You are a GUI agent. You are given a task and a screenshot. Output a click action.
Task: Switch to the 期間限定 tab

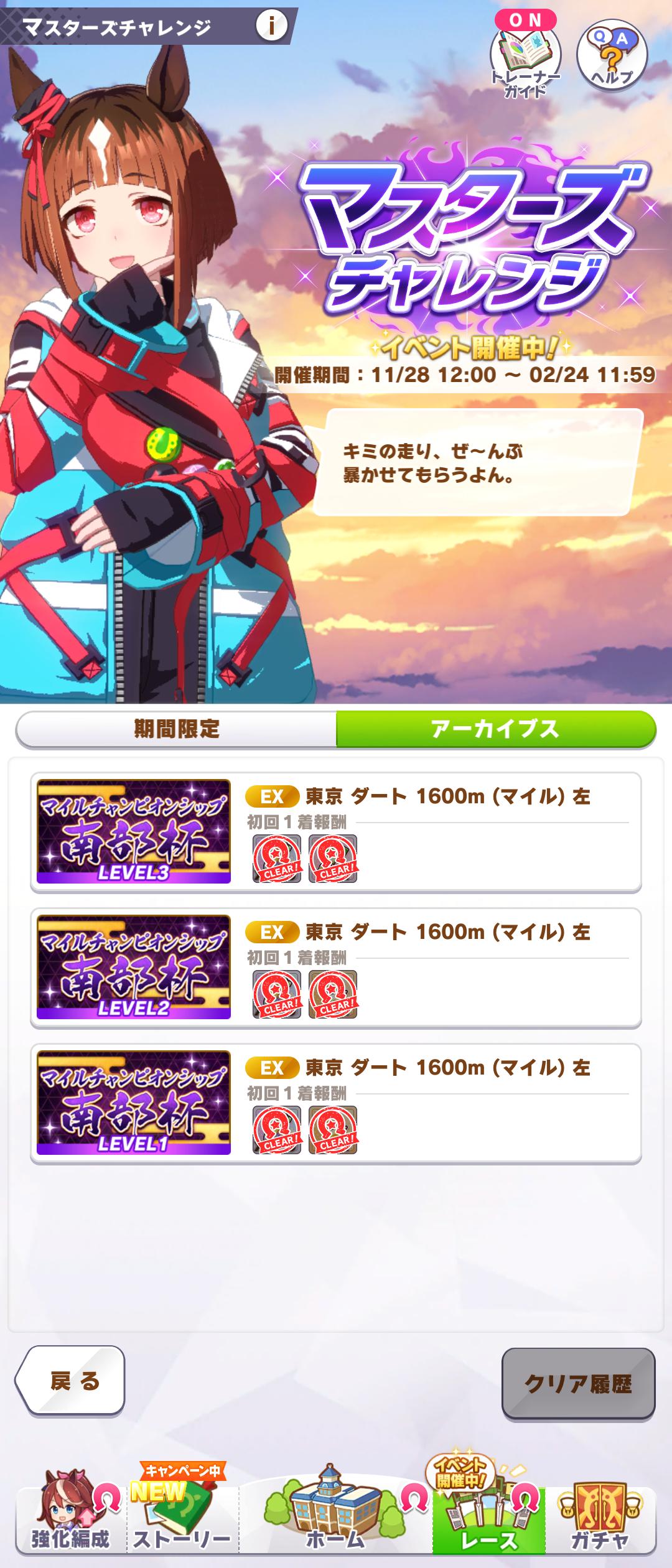(x=177, y=729)
